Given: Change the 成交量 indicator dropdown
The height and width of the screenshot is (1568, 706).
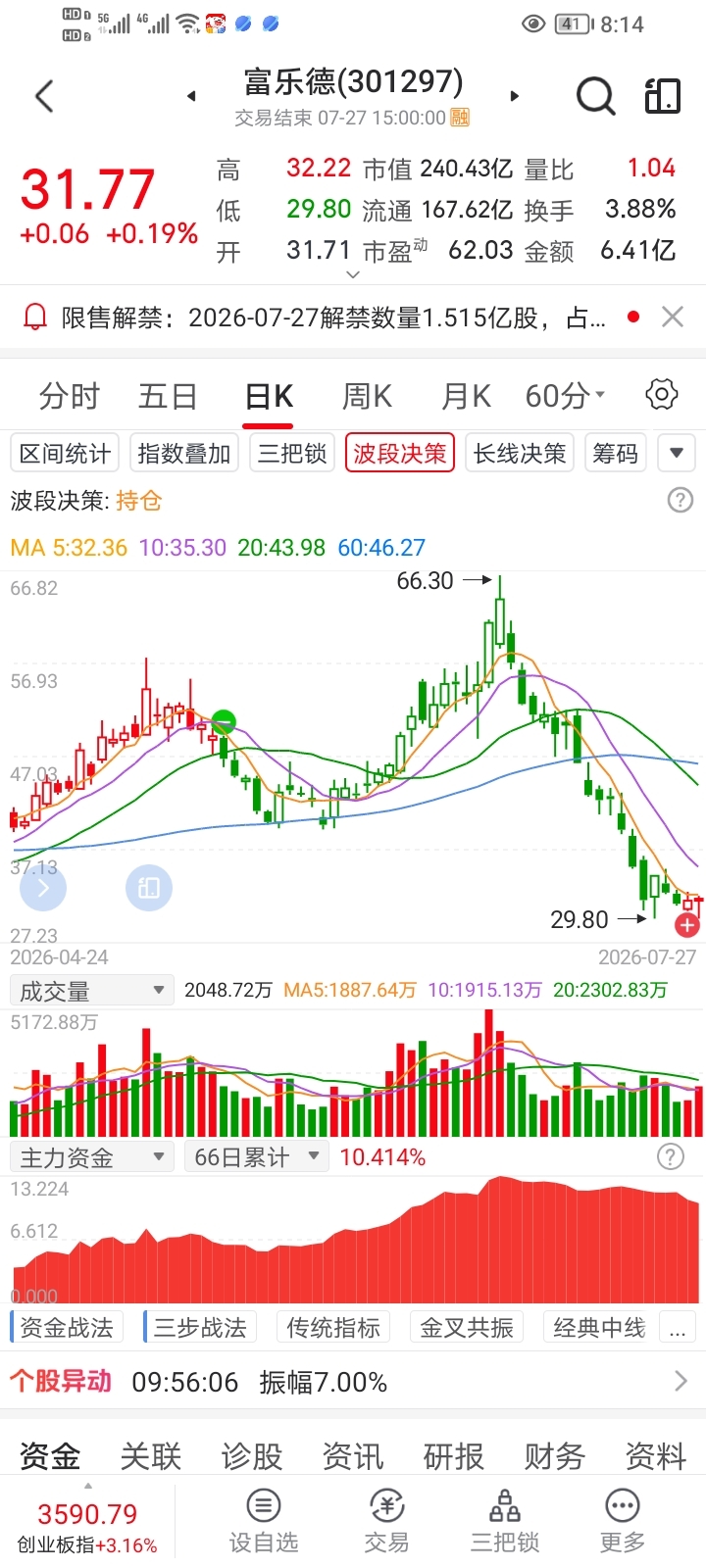Looking at the screenshot, I should click(91, 991).
